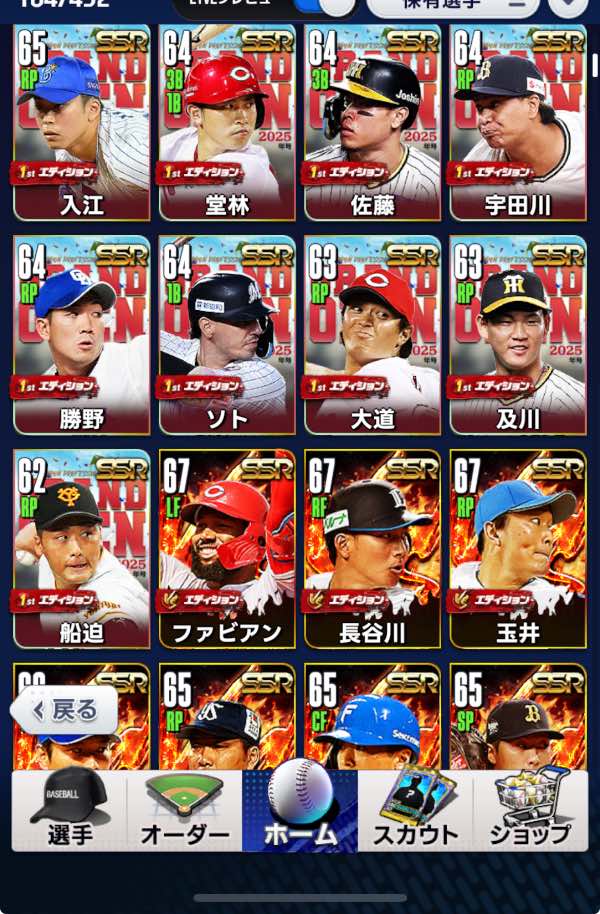Image resolution: width=600 pixels, height=914 pixels.
Task: Open 宇田川 player card
Action: 518,125
